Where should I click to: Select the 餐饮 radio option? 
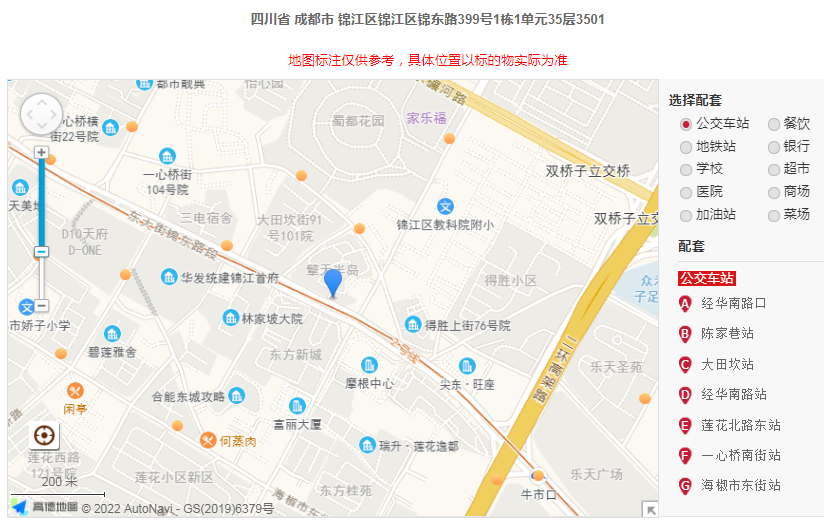coord(774,124)
